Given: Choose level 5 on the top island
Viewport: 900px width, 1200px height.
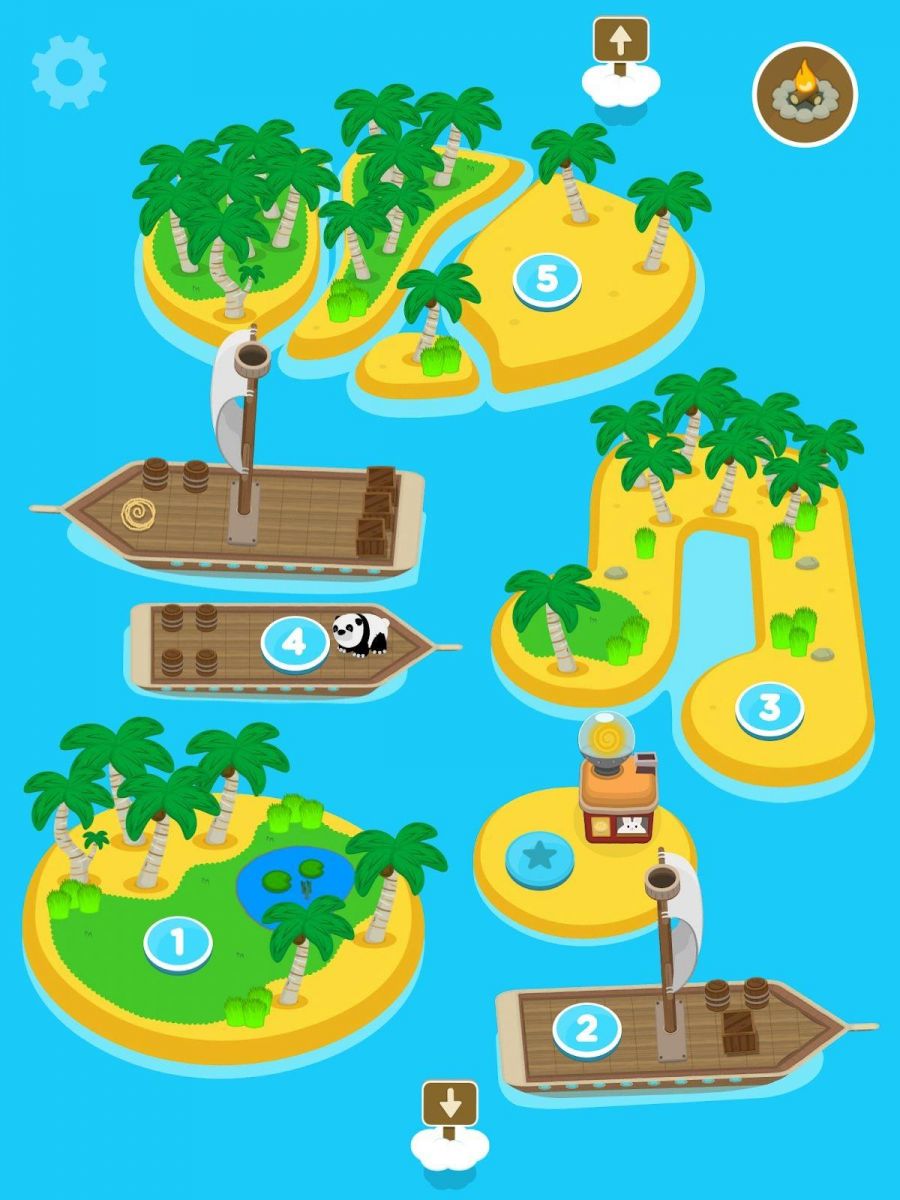Looking at the screenshot, I should tap(547, 280).
